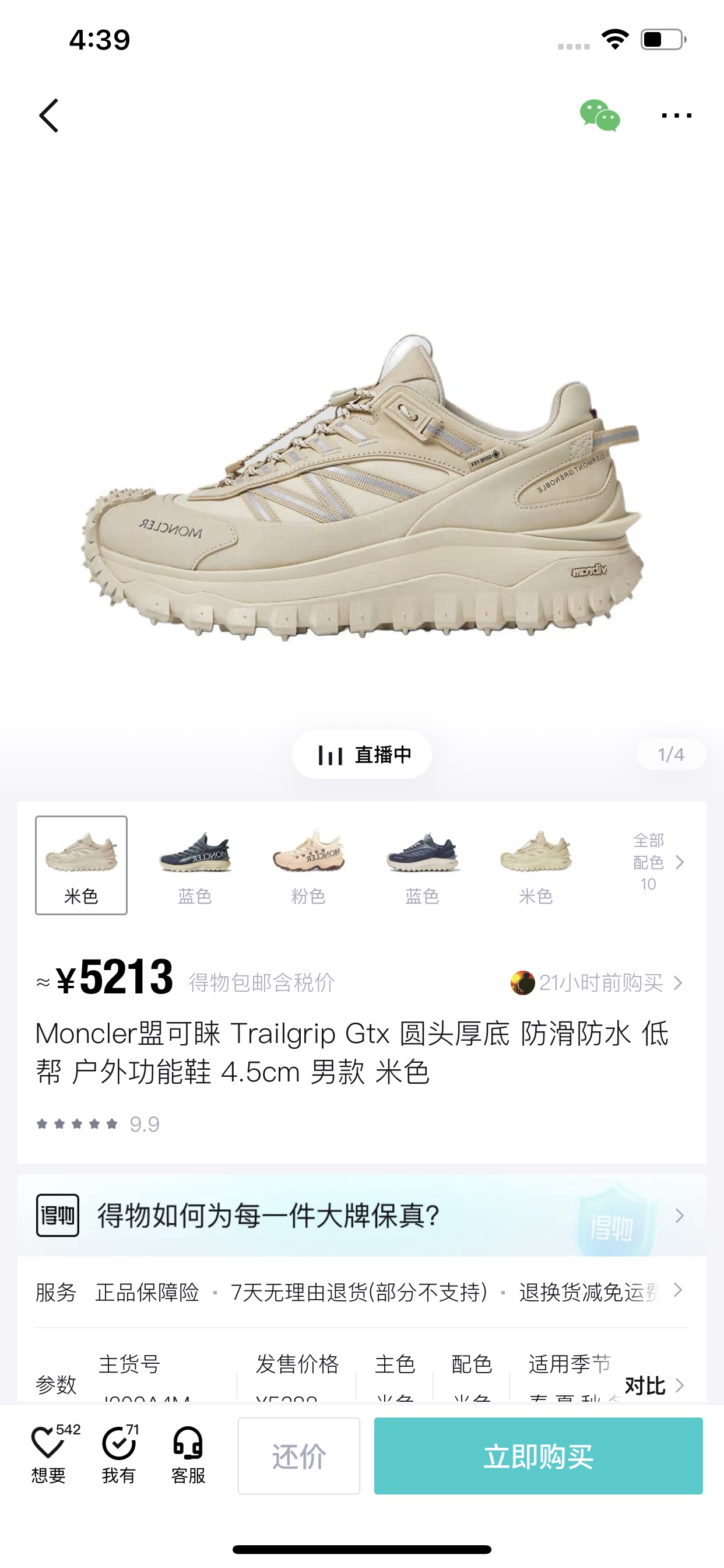Image resolution: width=724 pixels, height=1568 pixels.
Task: Open the three-dot overflow menu
Action: tap(676, 116)
